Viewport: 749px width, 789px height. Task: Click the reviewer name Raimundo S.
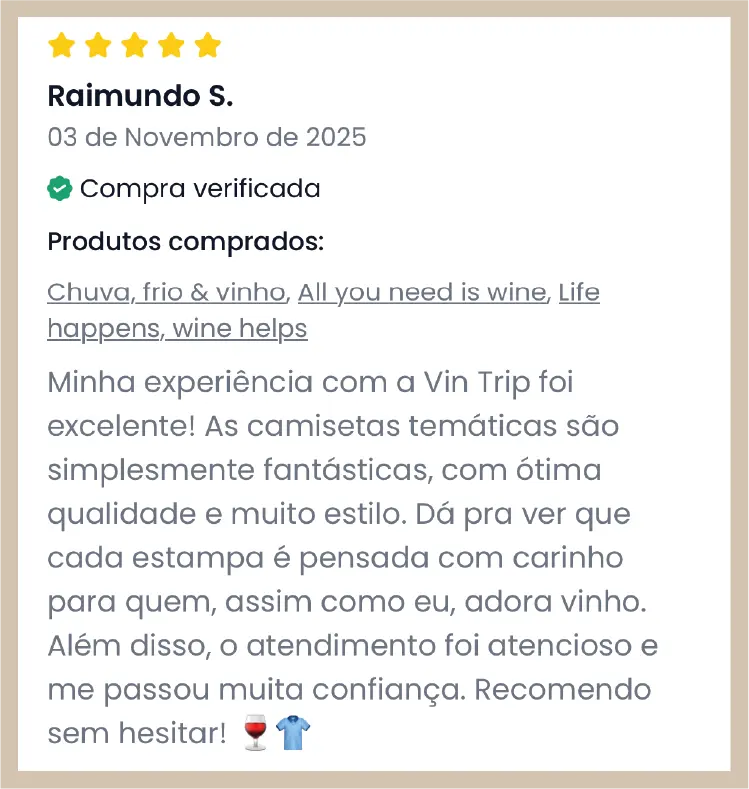click(x=140, y=96)
